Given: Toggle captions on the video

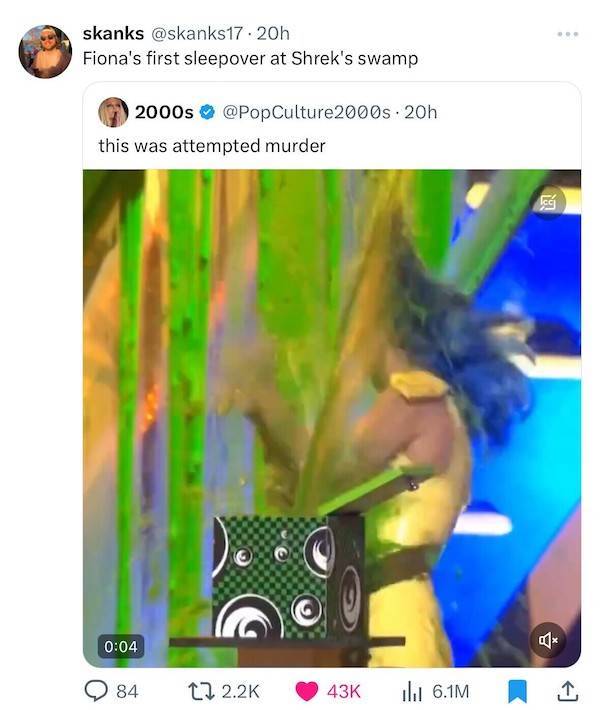Looking at the screenshot, I should [549, 201].
